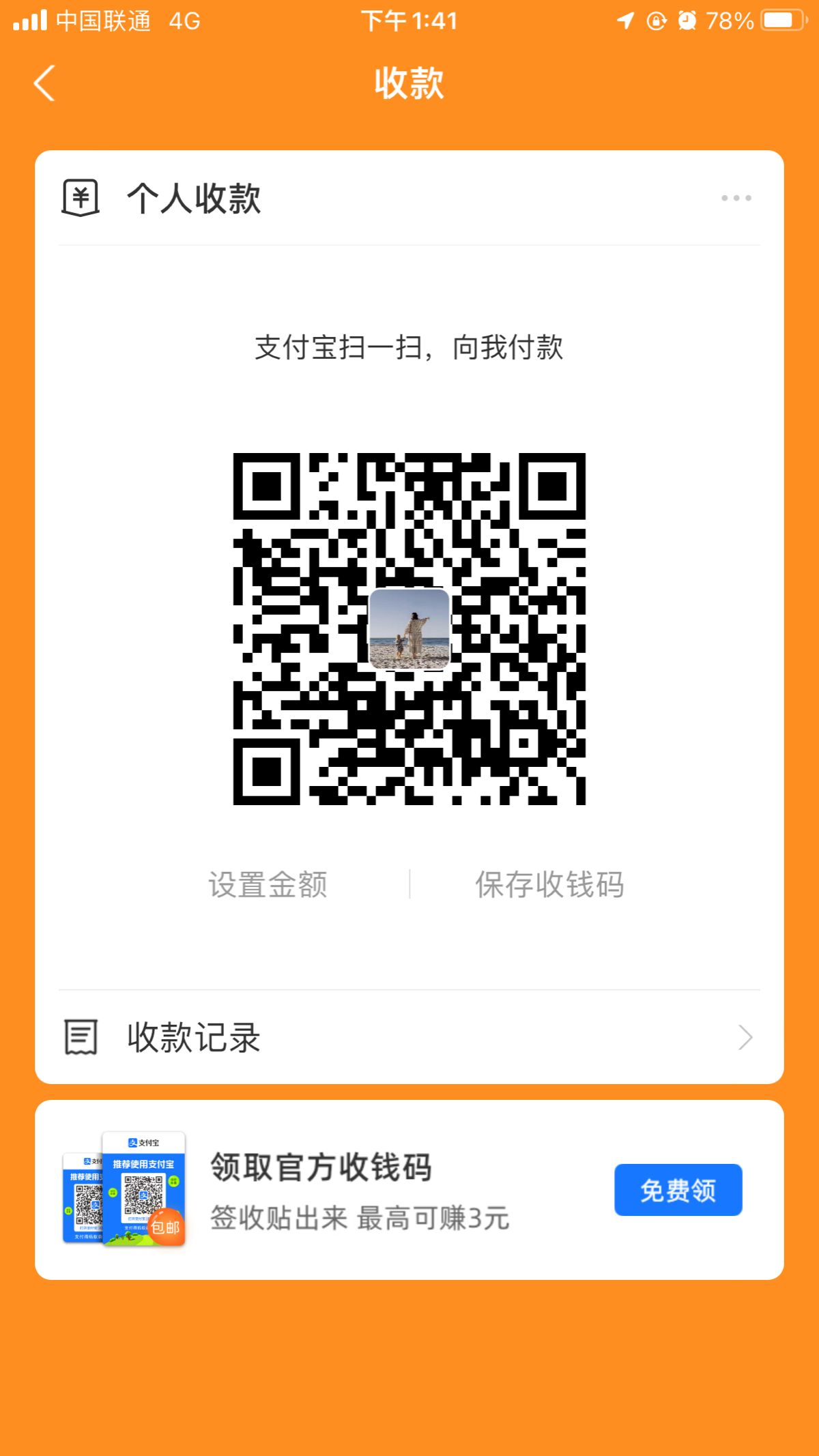Open the more options ellipsis on 个人收款 card
The width and height of the screenshot is (819, 1456).
coord(736,199)
